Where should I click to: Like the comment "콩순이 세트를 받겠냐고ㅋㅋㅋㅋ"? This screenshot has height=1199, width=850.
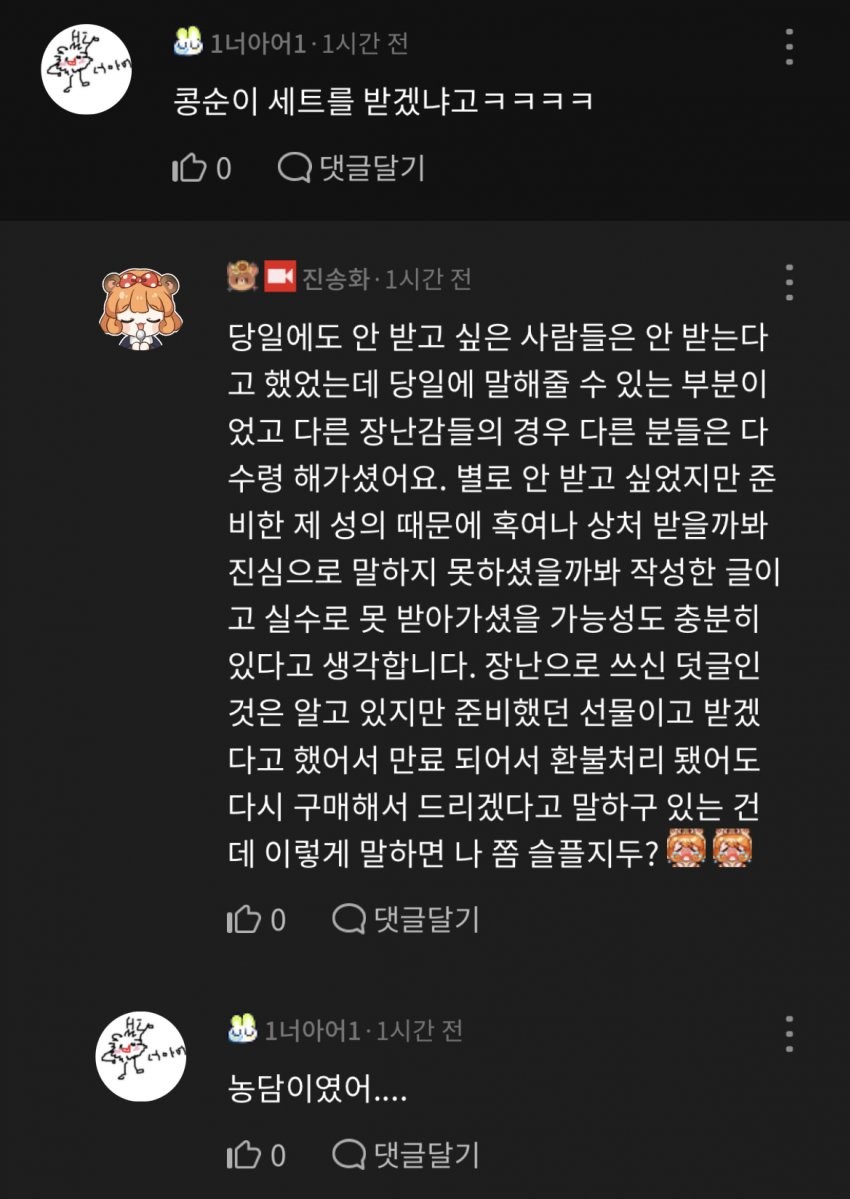point(189,168)
